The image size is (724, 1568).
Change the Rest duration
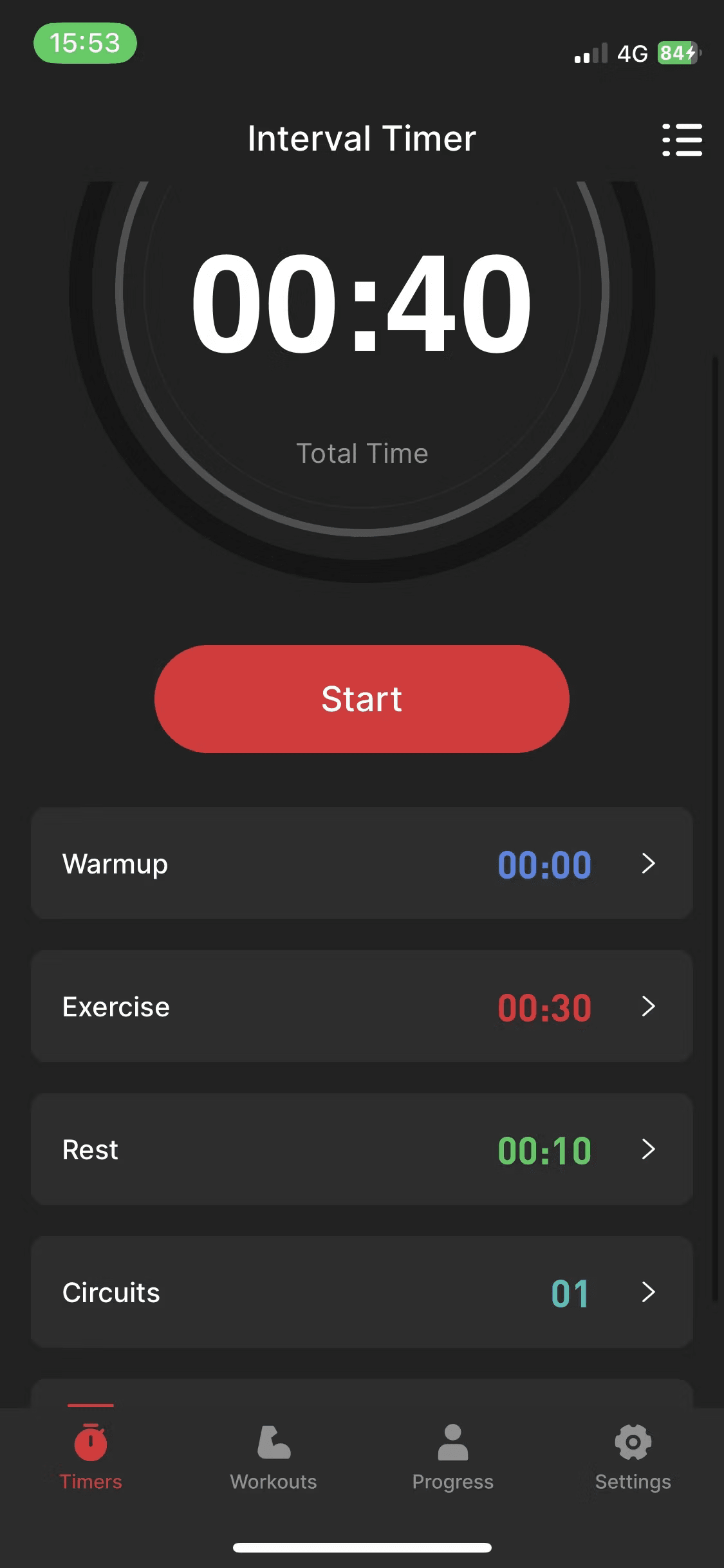pos(362,1149)
